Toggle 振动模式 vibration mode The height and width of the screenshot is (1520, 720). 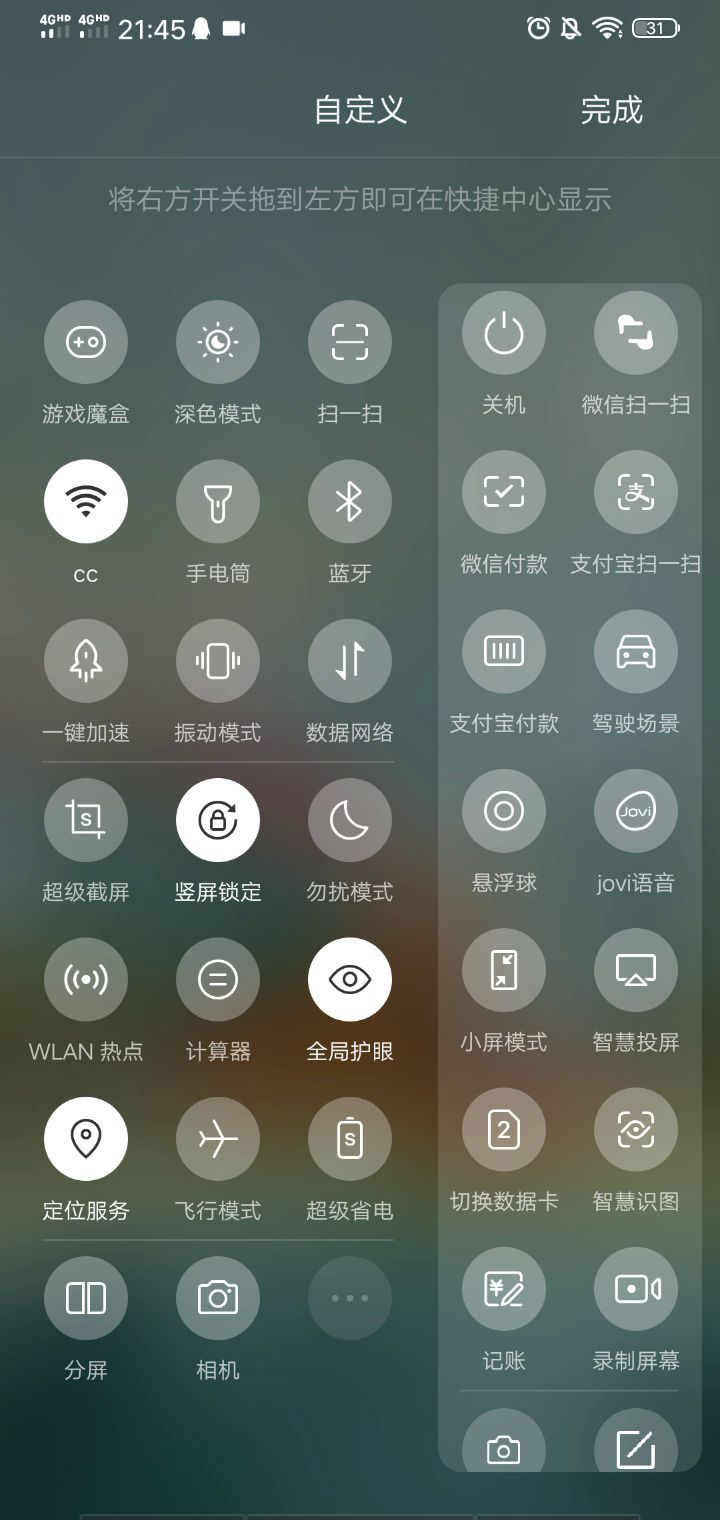(218, 661)
